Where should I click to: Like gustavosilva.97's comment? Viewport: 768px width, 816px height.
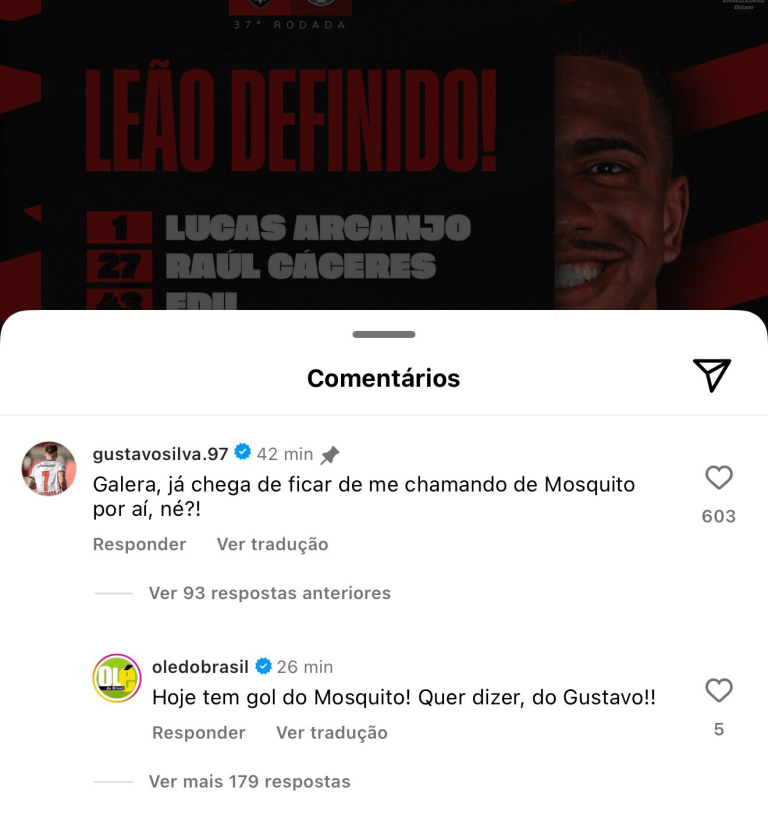(718, 478)
